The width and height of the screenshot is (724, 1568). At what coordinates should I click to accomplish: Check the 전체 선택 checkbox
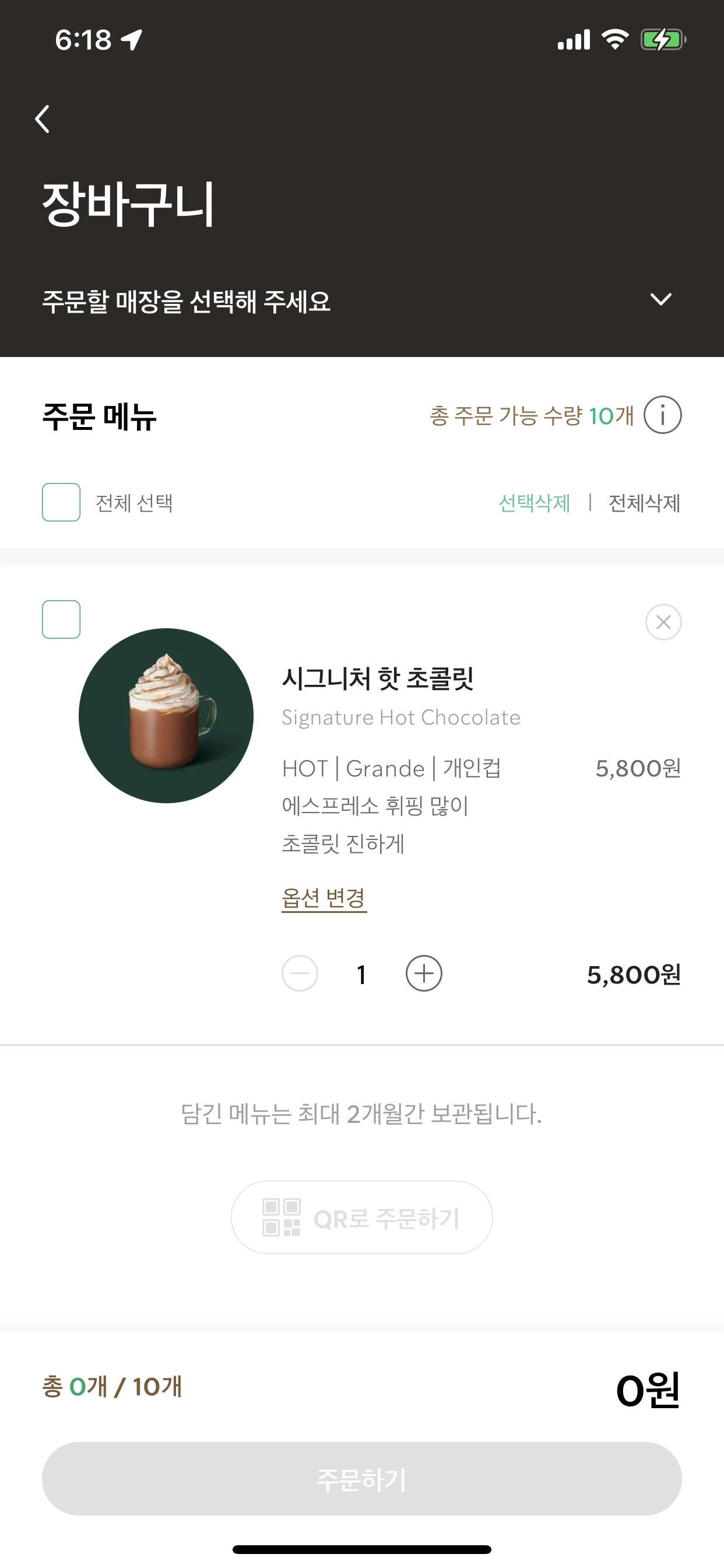pos(61,502)
